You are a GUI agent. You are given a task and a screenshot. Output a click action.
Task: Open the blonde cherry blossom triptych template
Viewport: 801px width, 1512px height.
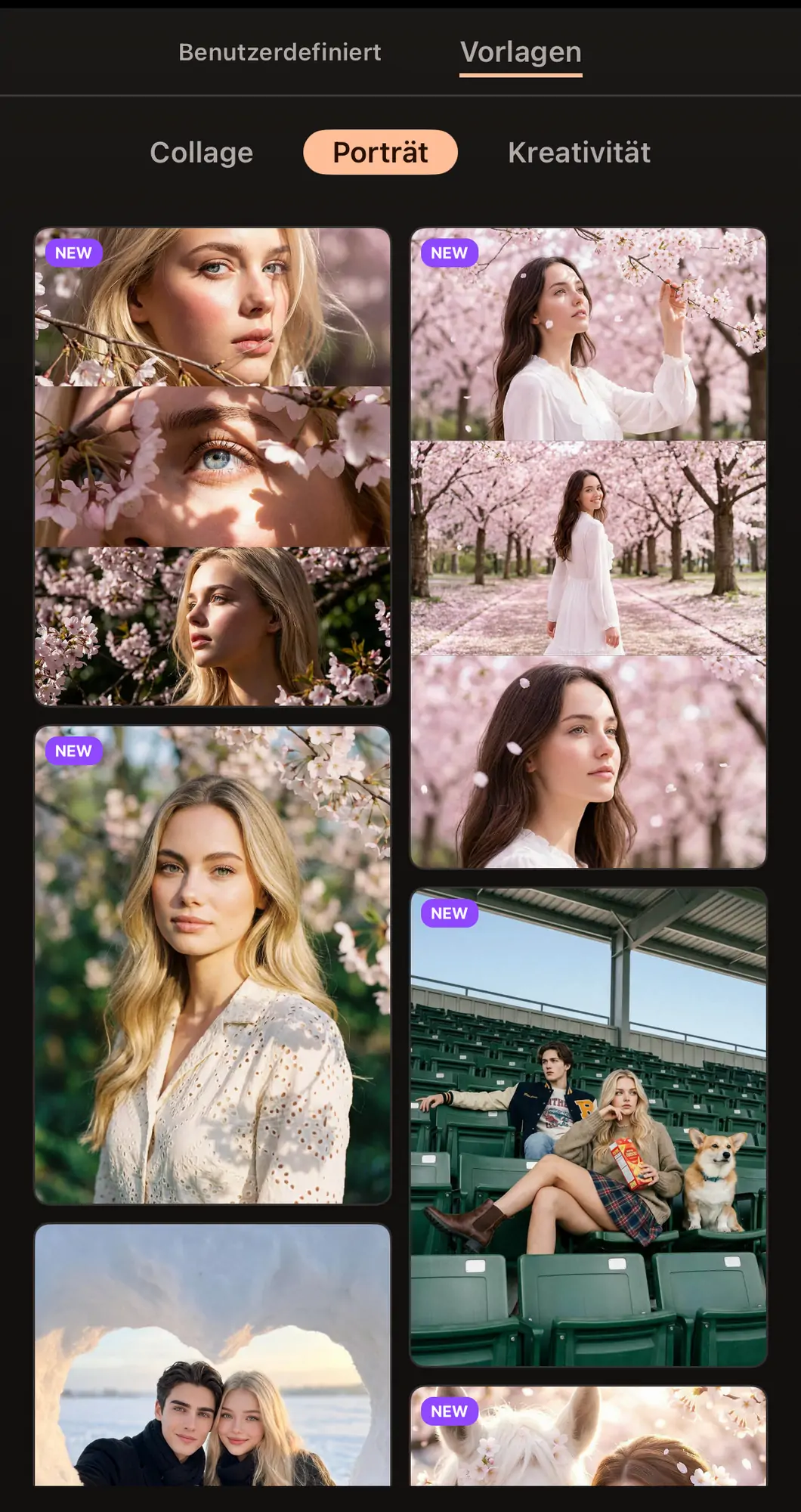[x=212, y=466]
